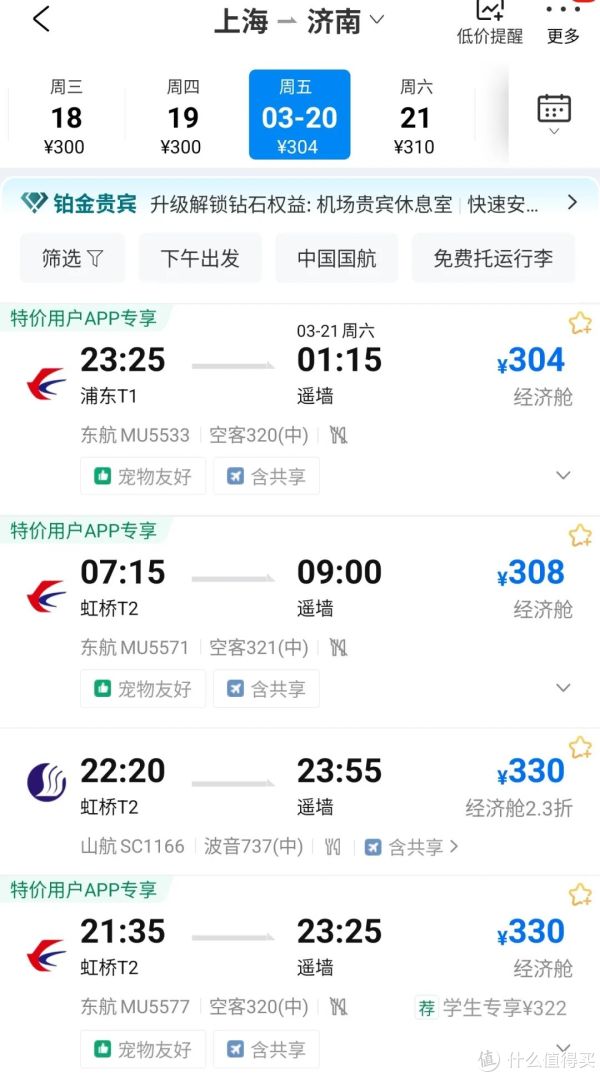This screenshot has width=600, height=1077.
Task: Select the date 周六 21
Action: pos(414,117)
